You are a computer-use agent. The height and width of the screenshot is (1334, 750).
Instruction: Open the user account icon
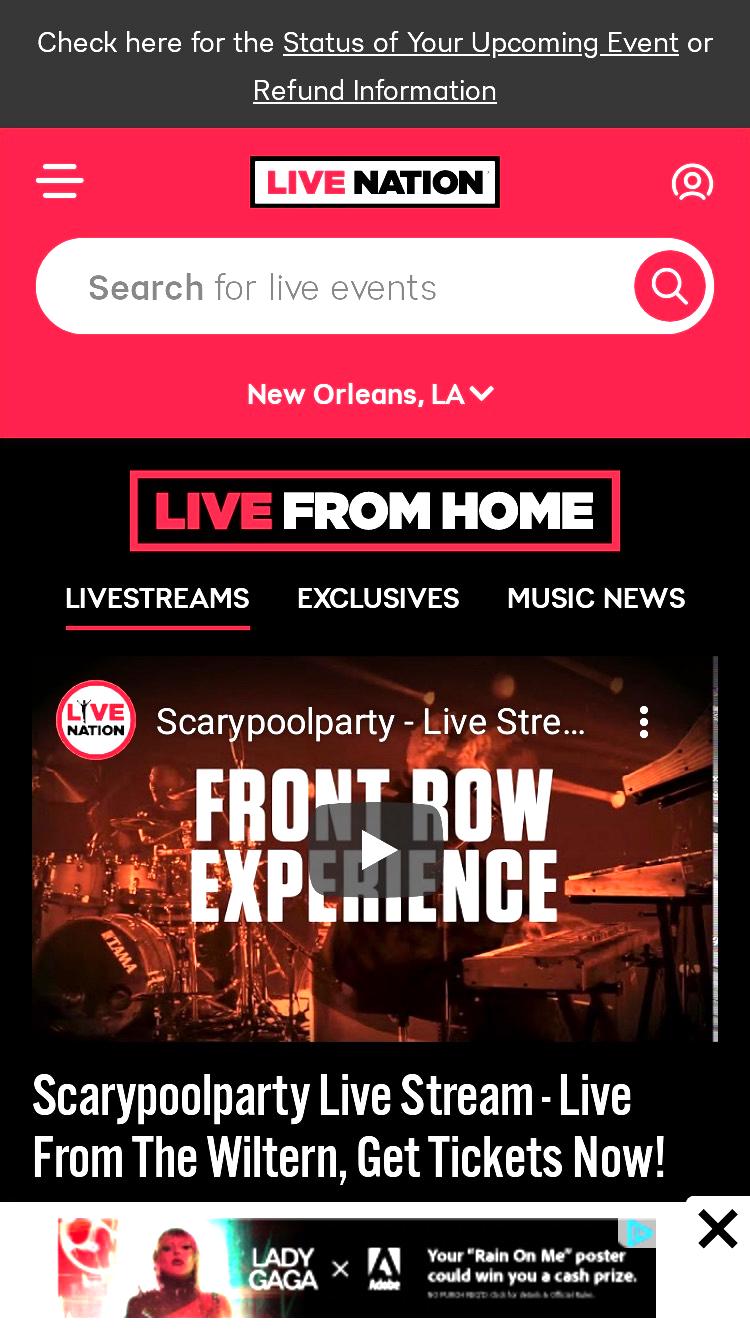692,182
